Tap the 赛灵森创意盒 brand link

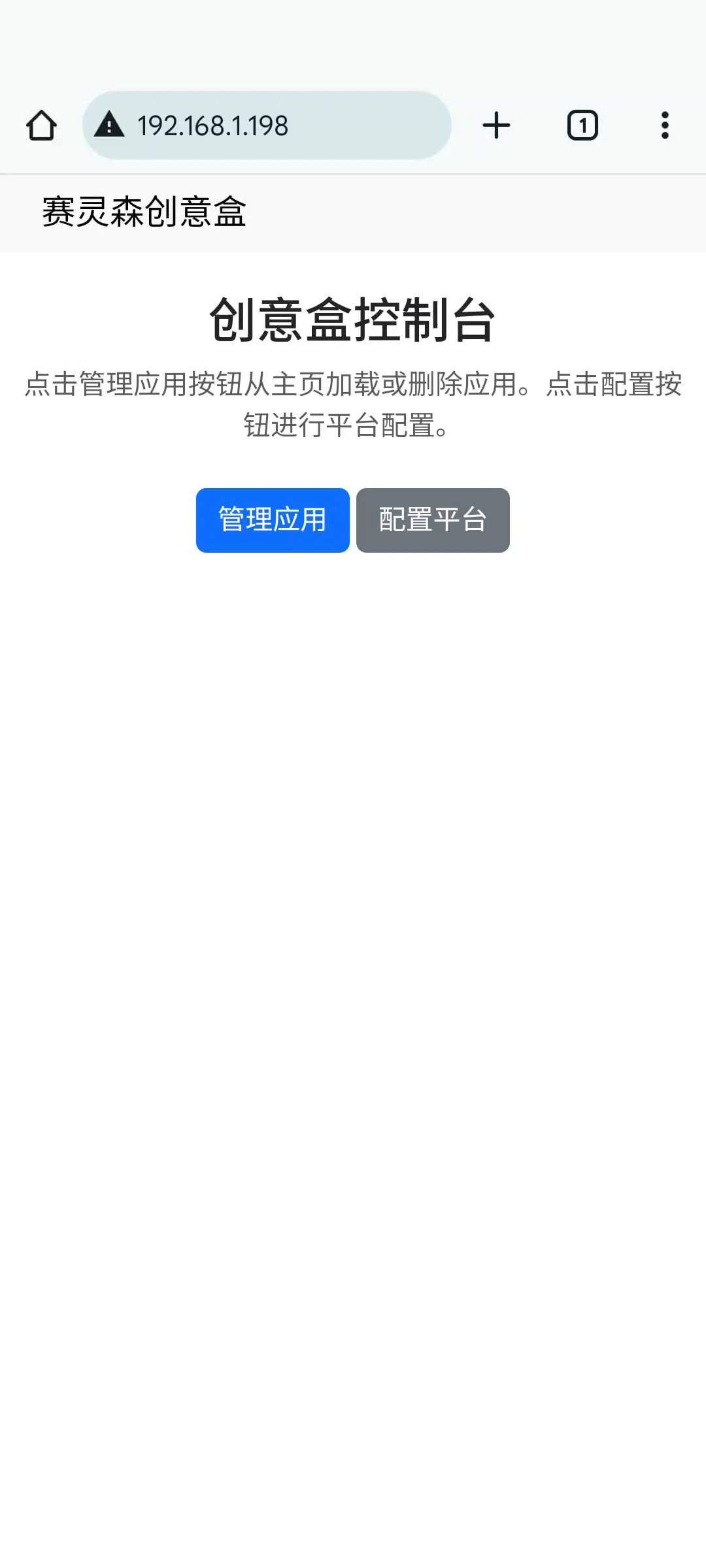tap(144, 212)
